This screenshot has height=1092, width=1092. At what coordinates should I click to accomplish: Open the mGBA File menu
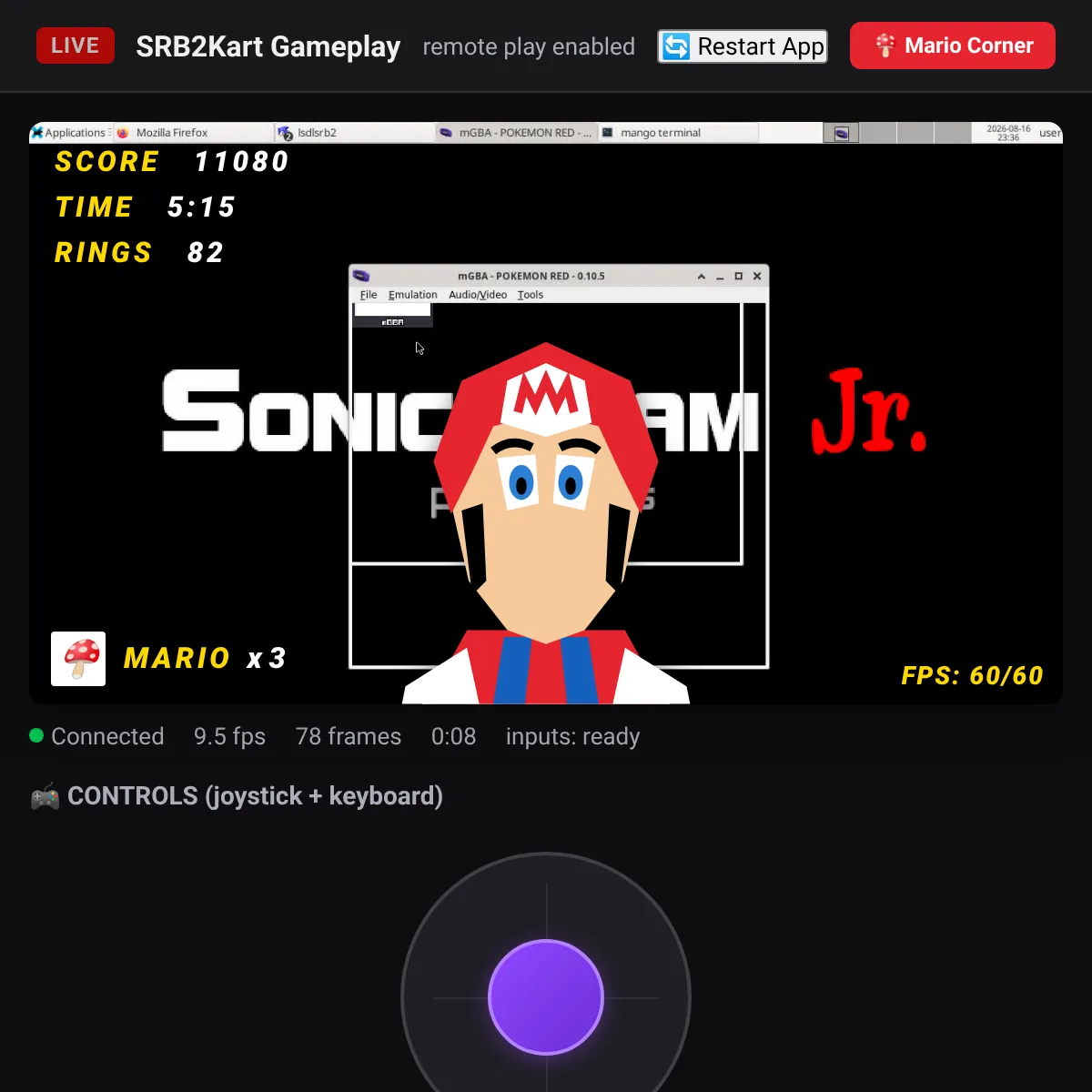pos(369,295)
